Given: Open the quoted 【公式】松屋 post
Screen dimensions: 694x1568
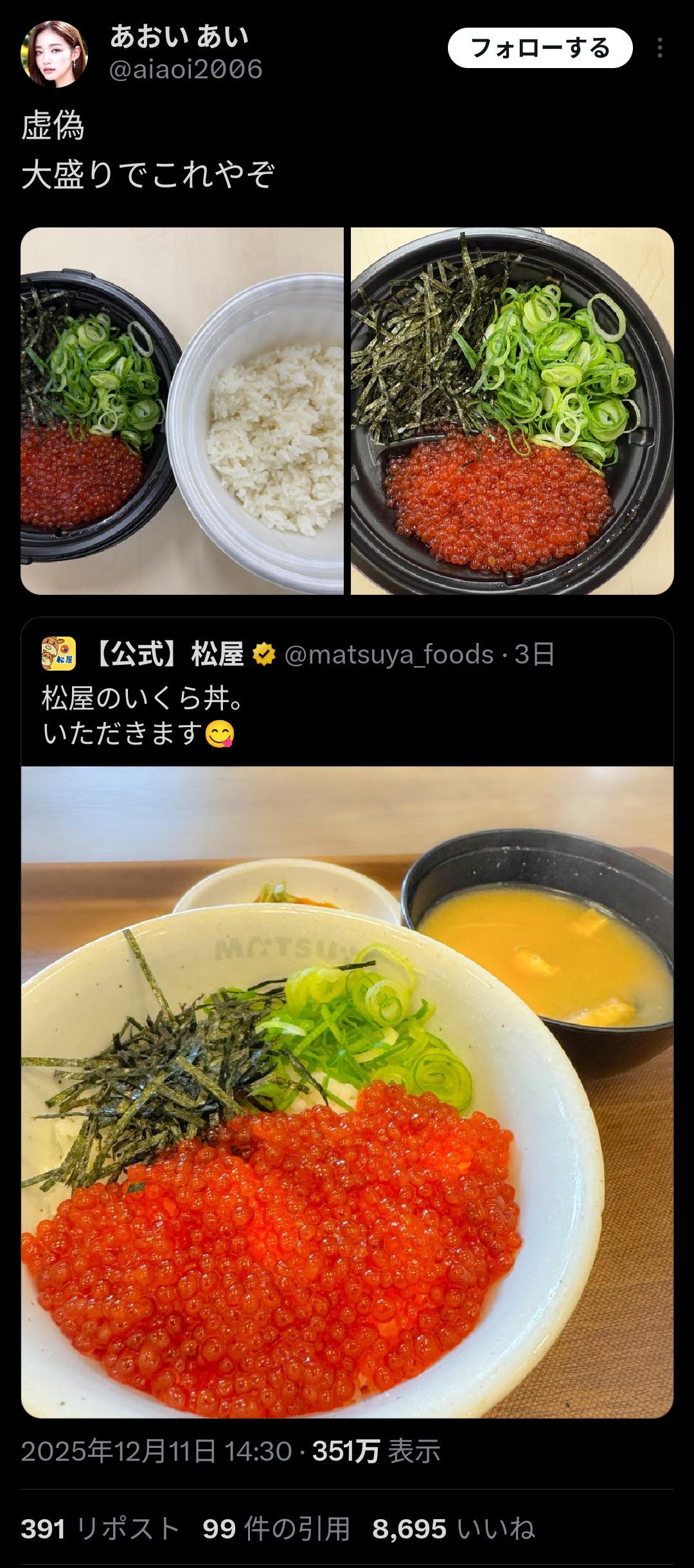Looking at the screenshot, I should coord(347,692).
